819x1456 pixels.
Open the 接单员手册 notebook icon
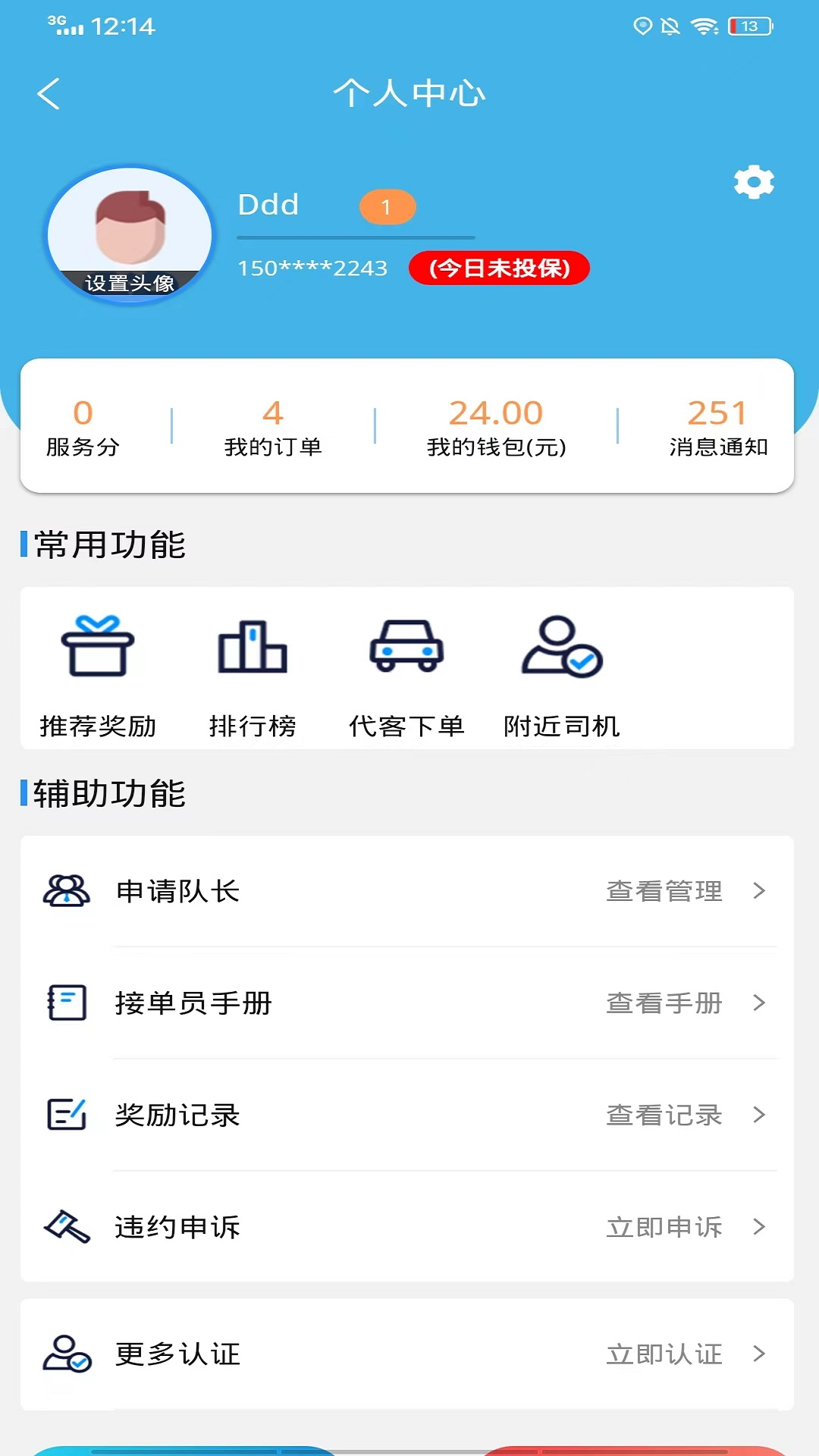[67, 1003]
